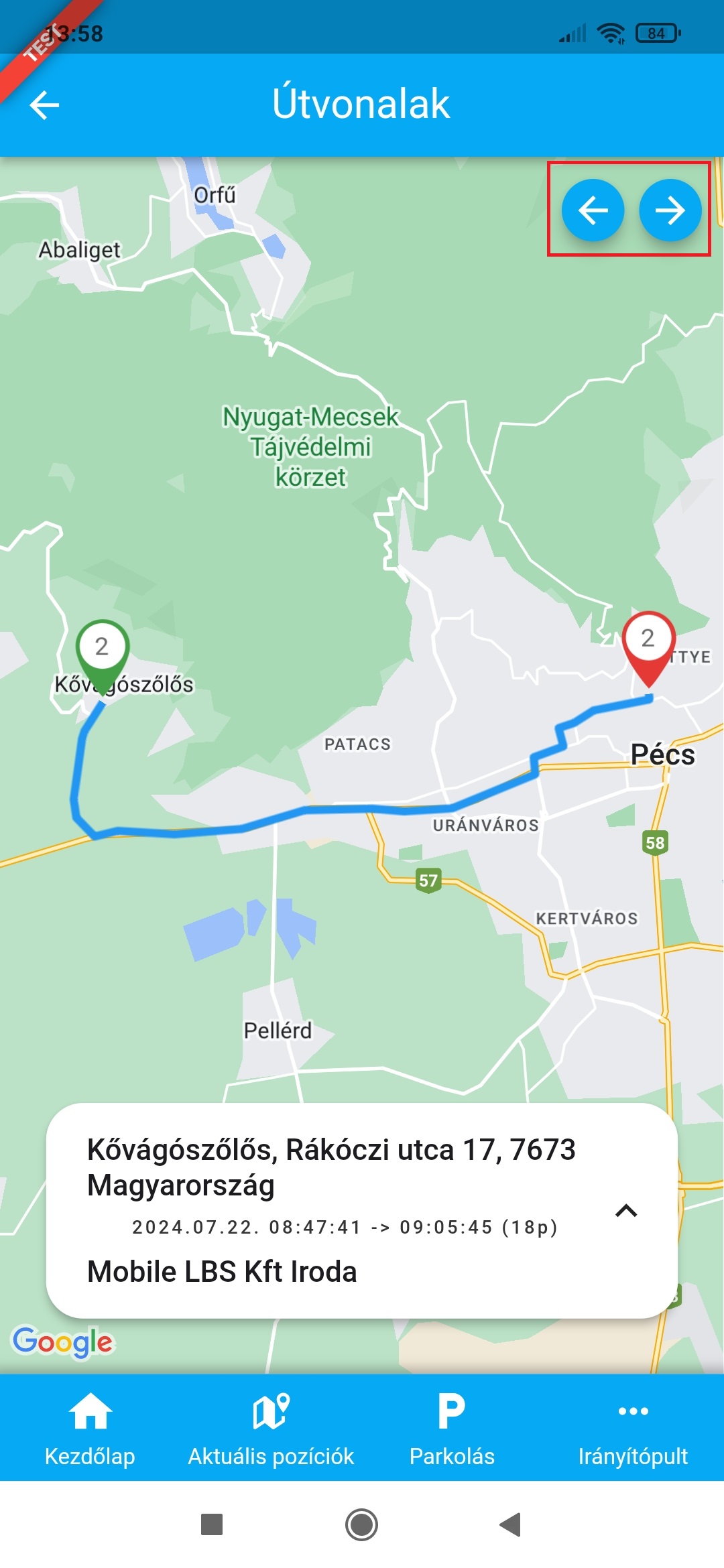This screenshot has width=724, height=1568.
Task: Show the previous route with left arrow
Action: (x=593, y=210)
